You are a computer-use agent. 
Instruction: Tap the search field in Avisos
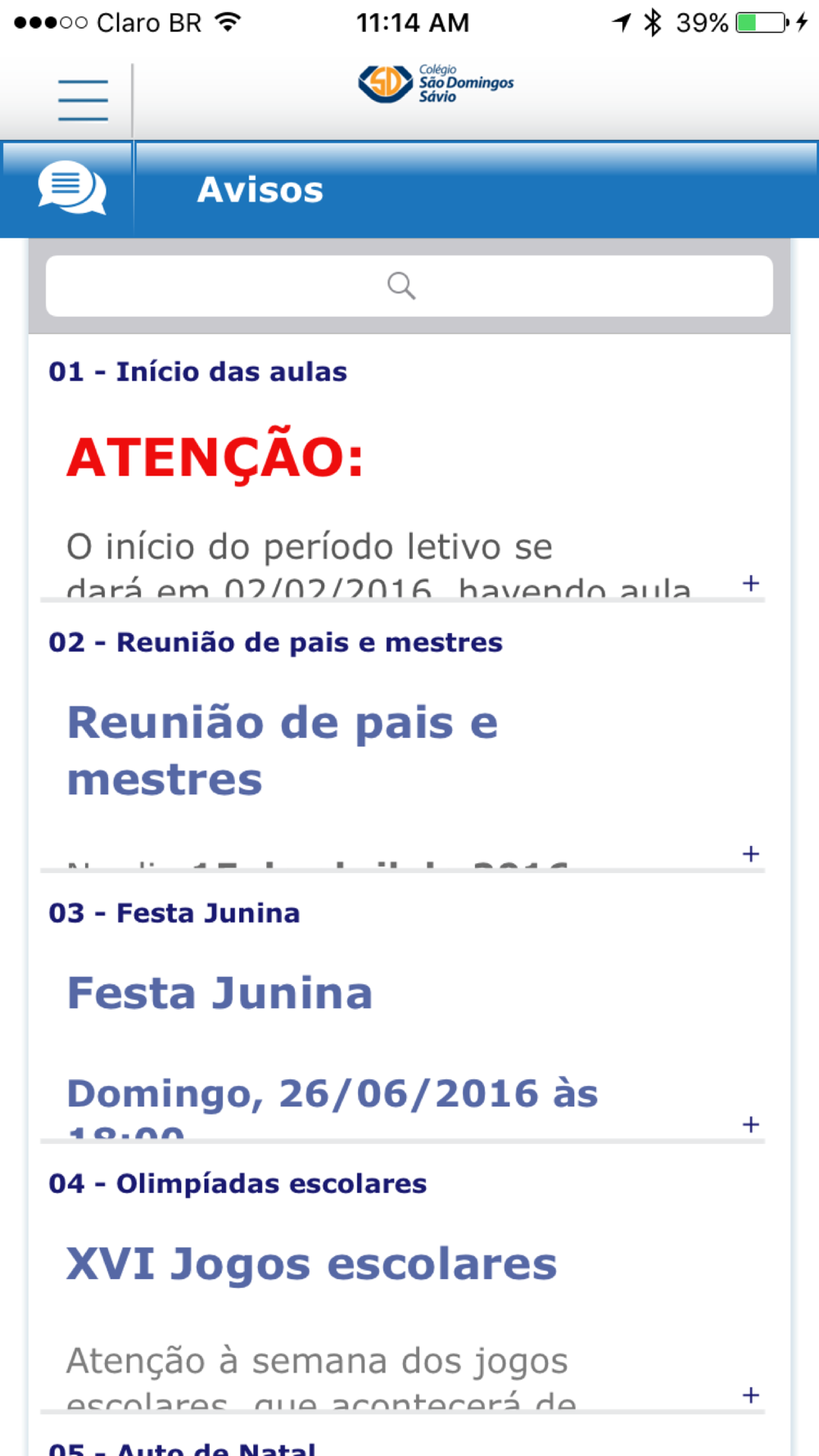pos(409,286)
